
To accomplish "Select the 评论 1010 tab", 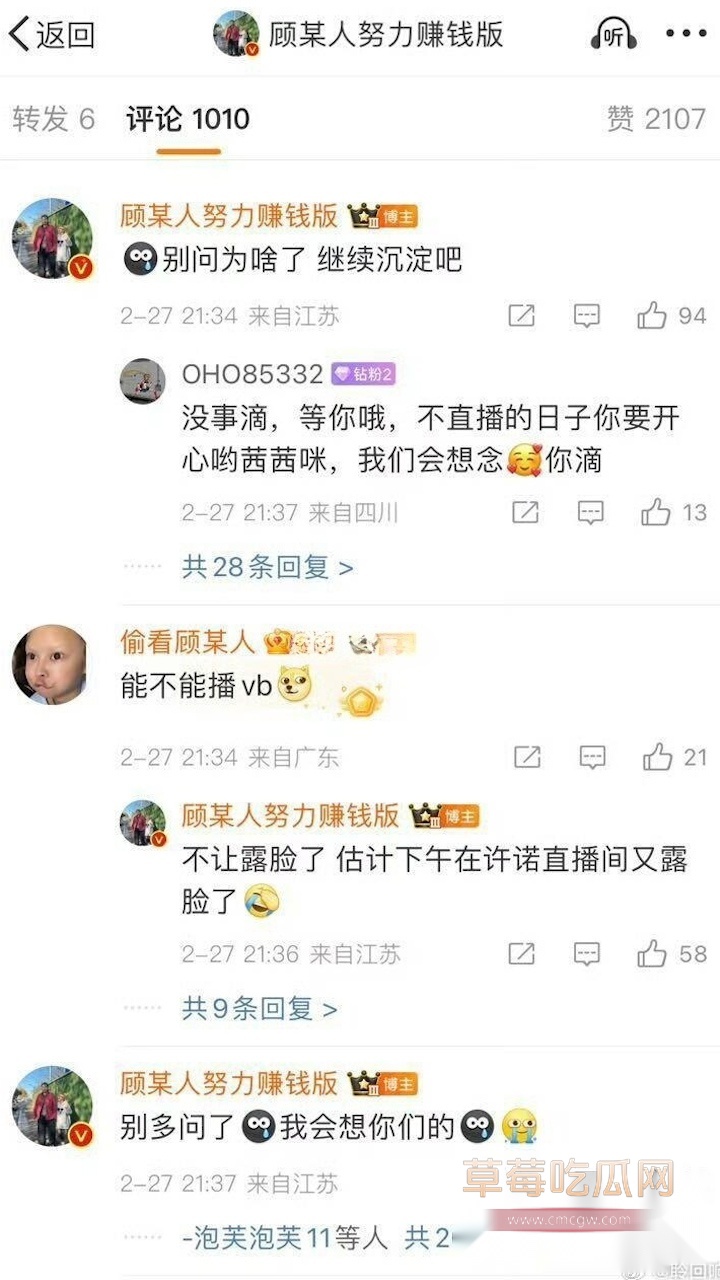I will (x=188, y=119).
